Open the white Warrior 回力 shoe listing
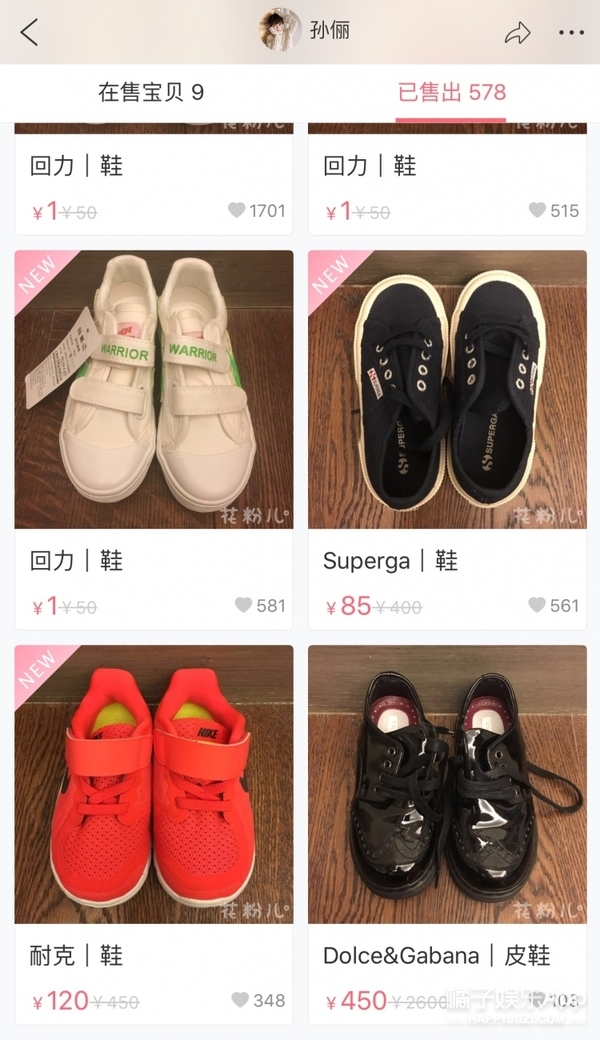This screenshot has height=1040, width=600. click(153, 389)
